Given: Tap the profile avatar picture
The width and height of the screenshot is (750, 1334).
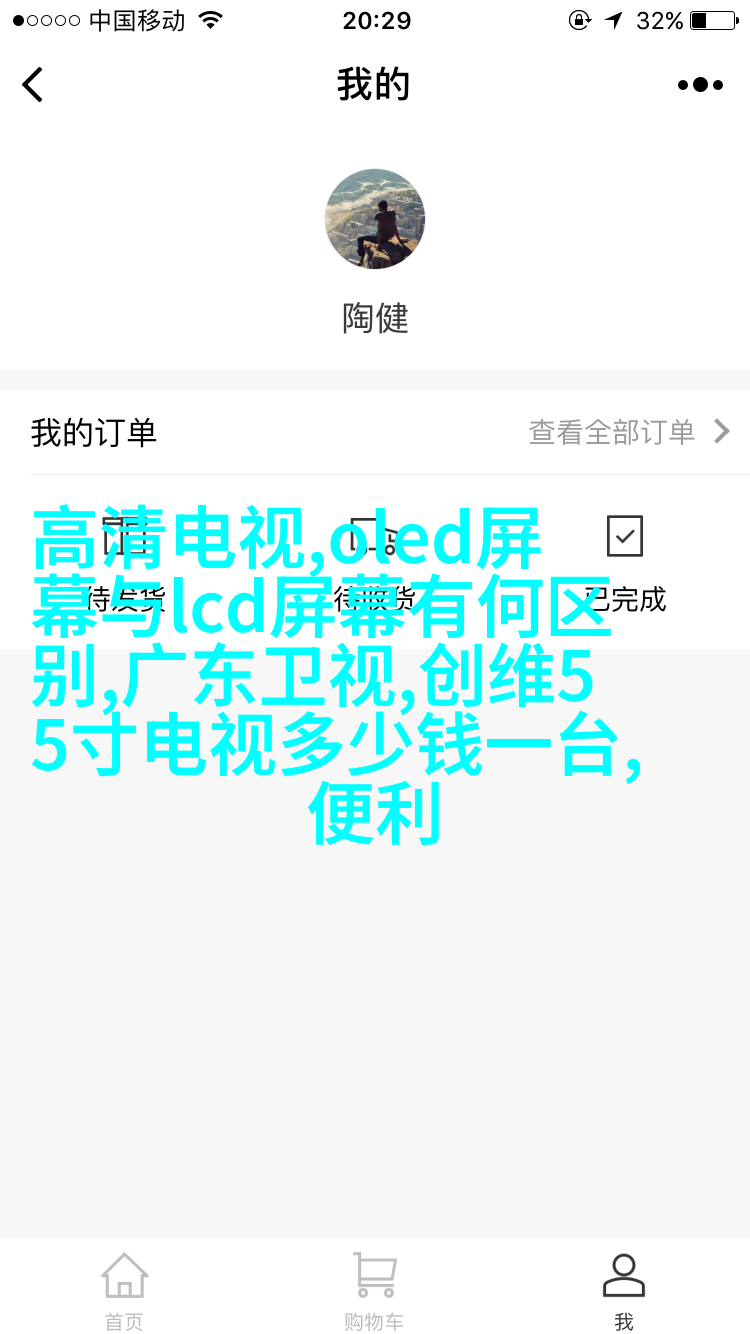Looking at the screenshot, I should point(375,219).
